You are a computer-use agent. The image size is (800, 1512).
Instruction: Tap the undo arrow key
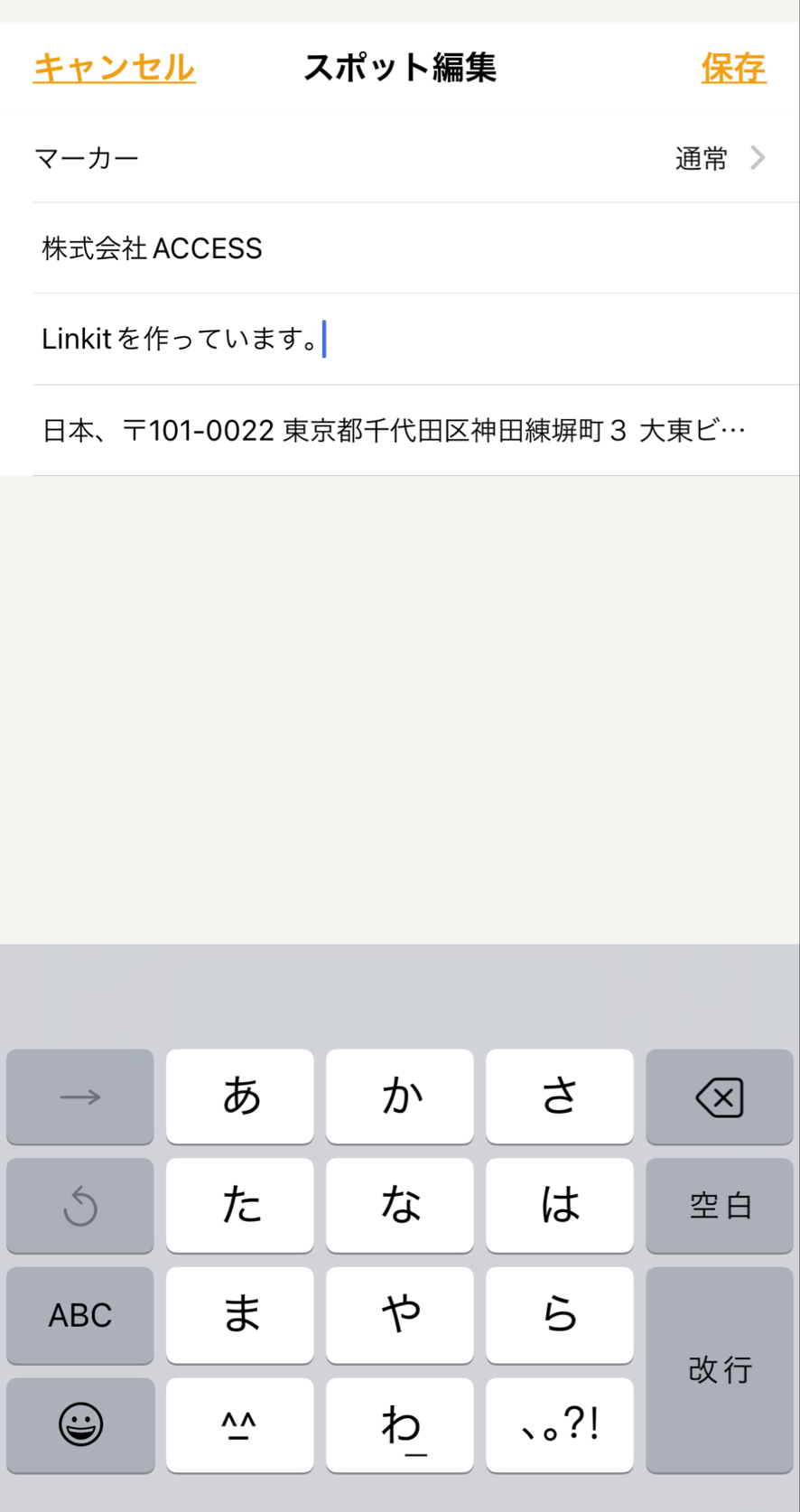point(80,1206)
